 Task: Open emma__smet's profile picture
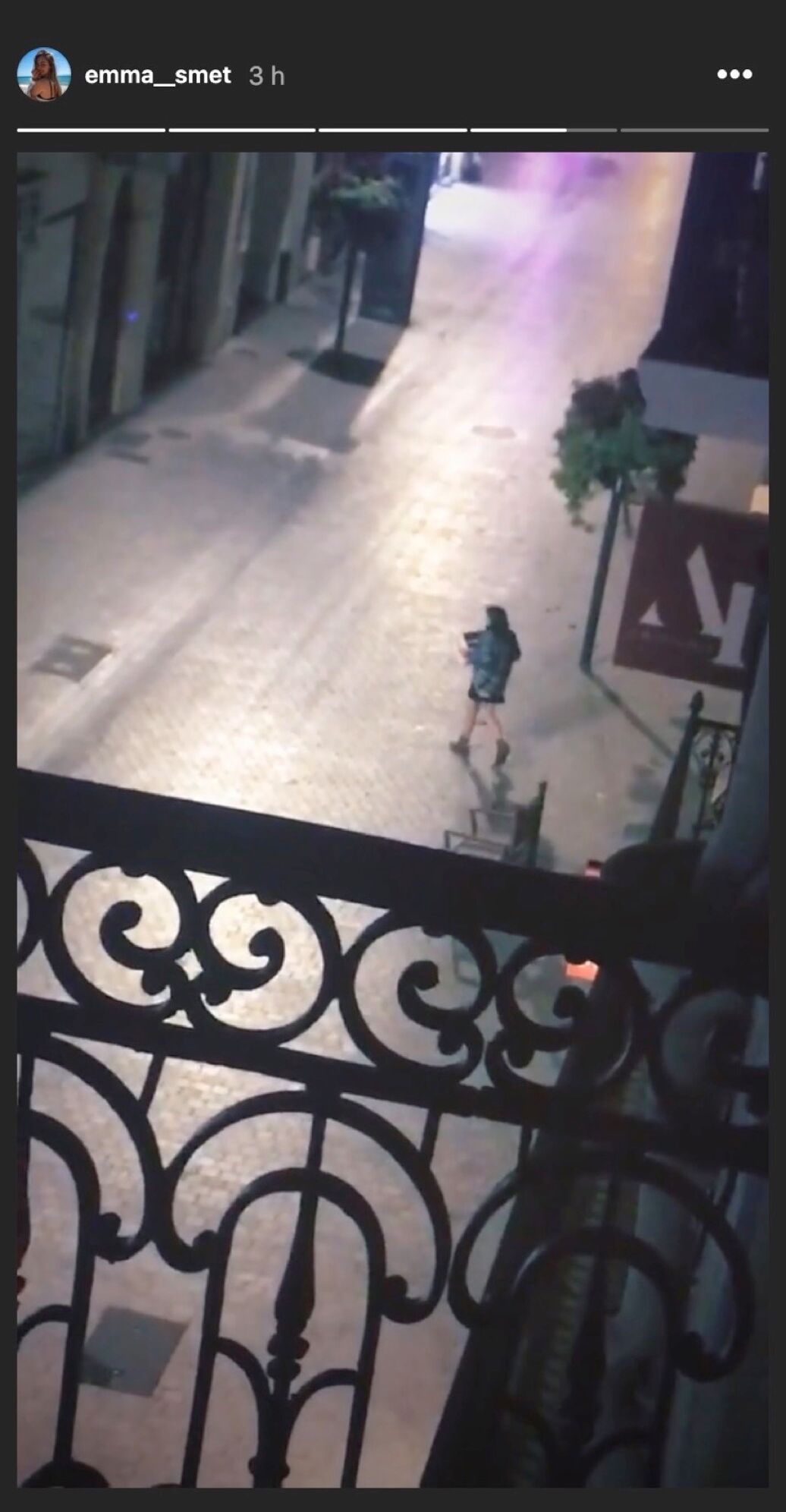point(44,74)
